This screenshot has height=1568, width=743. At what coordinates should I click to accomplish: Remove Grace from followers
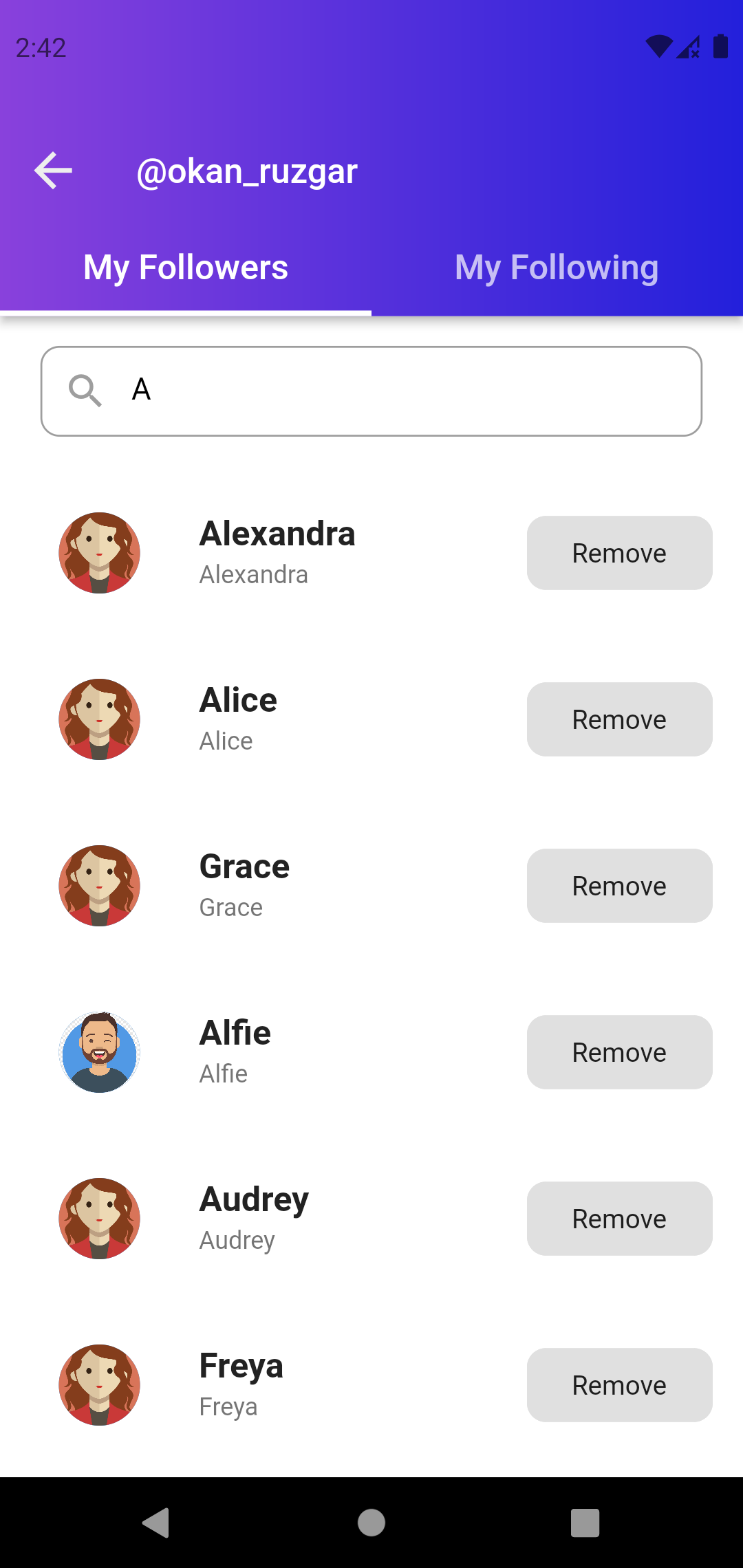pos(618,885)
